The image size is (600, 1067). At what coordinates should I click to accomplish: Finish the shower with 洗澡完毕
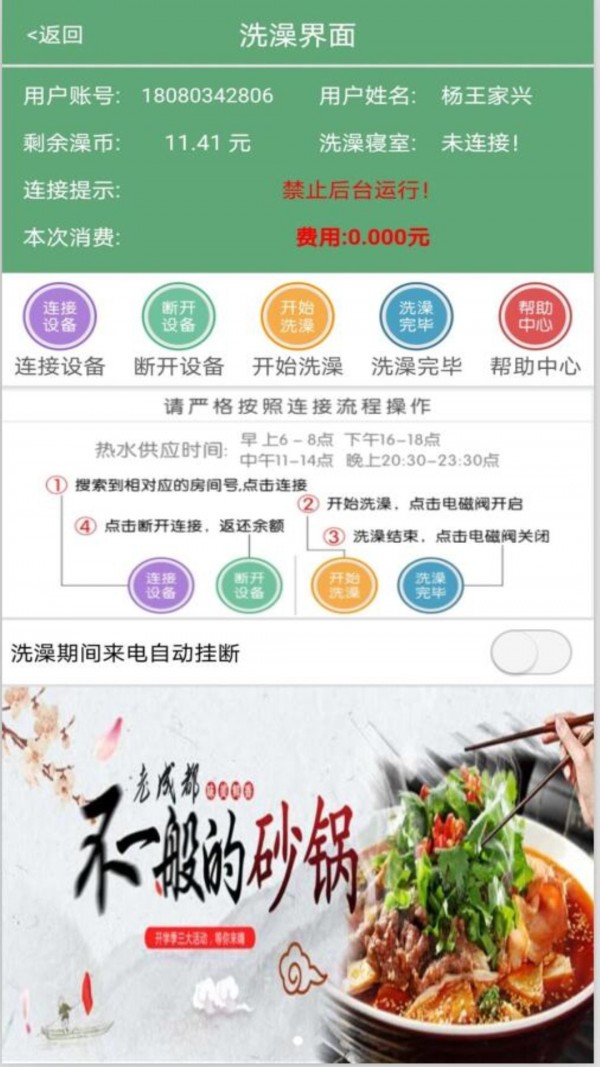pos(416,318)
